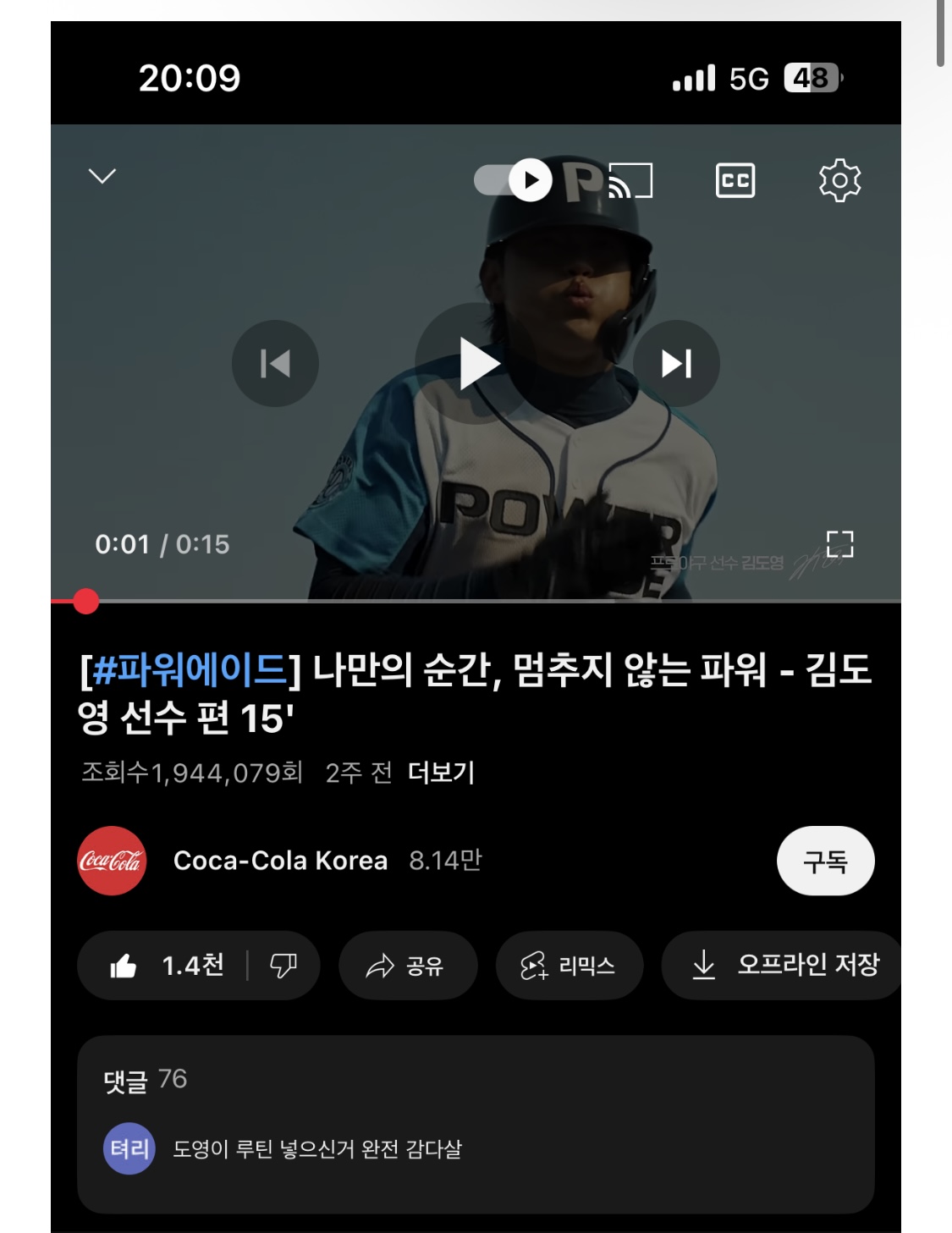Screen dimensions: 952x1233
Task: Toggle the autoplay switch
Action: pos(514,180)
